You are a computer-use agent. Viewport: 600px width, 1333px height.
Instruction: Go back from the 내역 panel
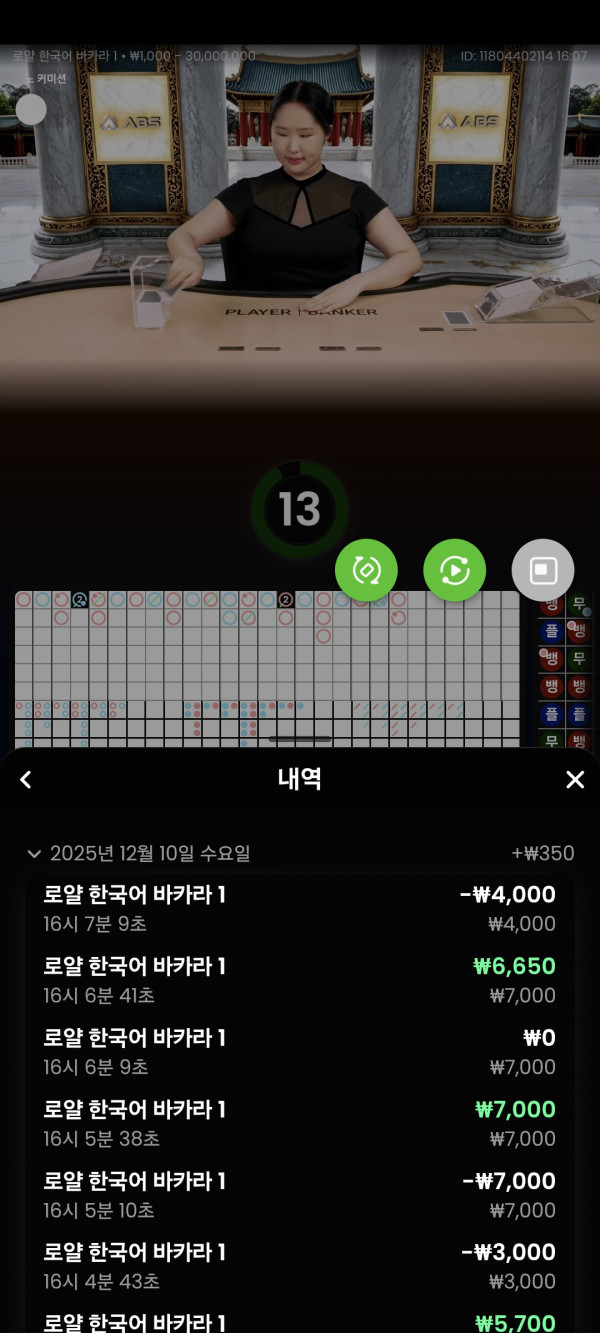[26, 780]
